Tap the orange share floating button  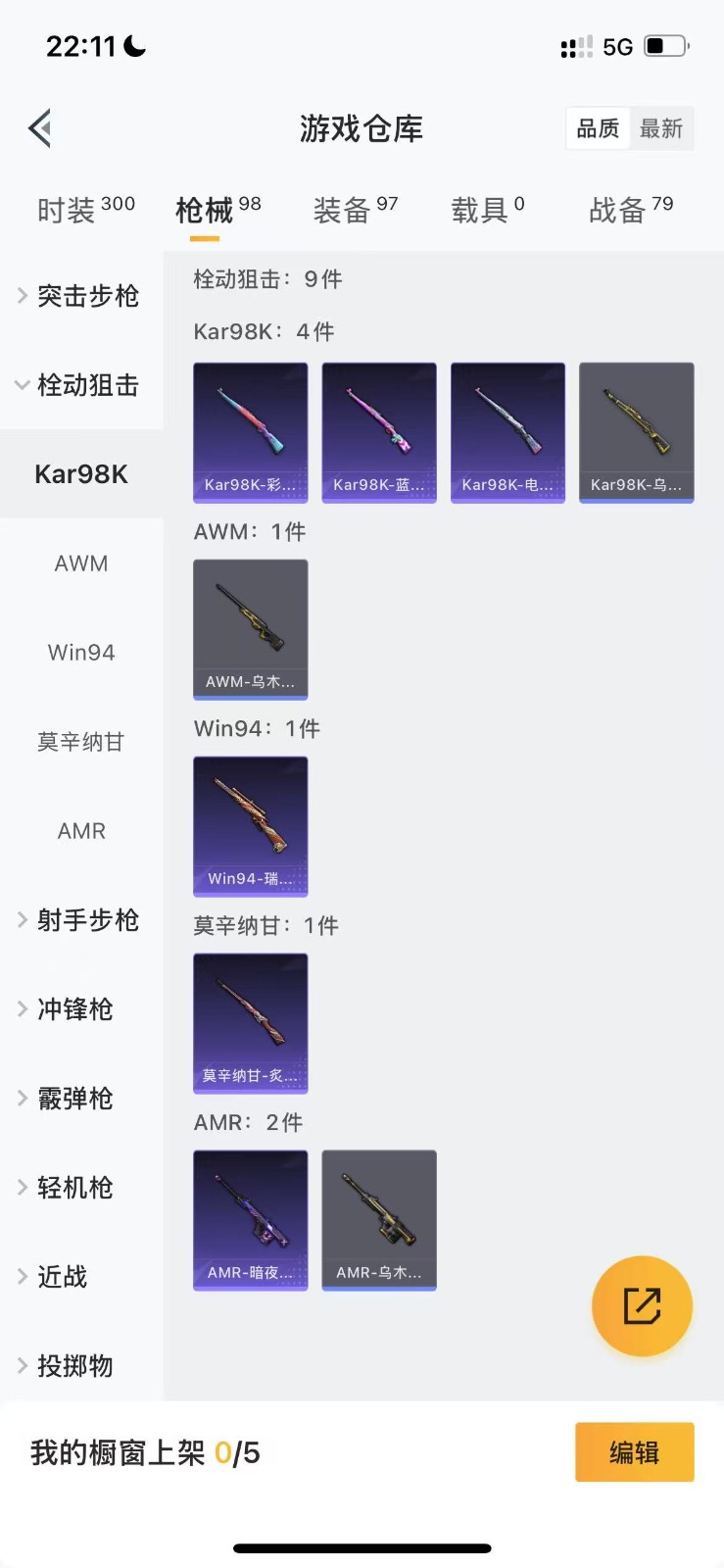(x=642, y=1305)
